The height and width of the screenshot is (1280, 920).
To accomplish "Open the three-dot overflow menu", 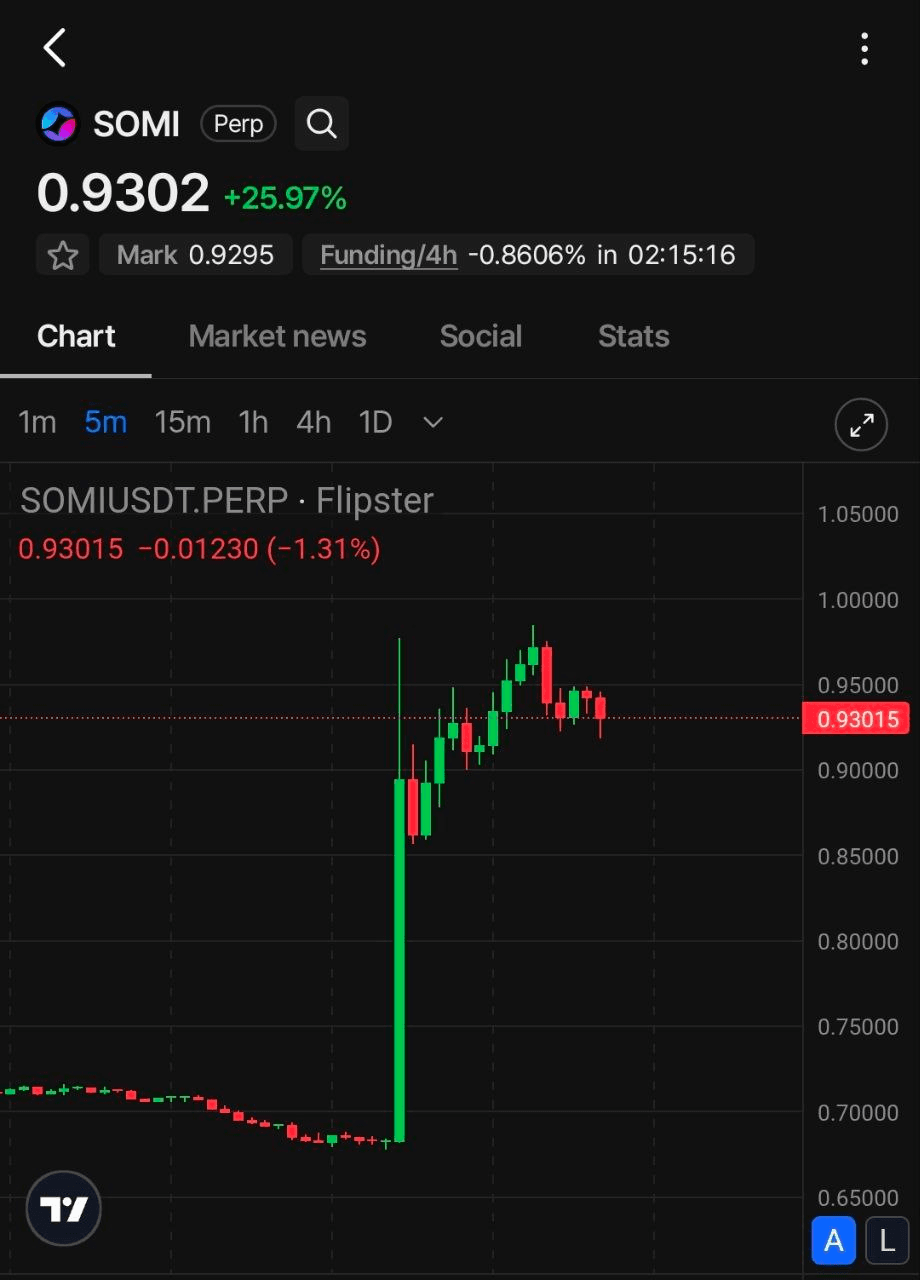I will pos(864,48).
